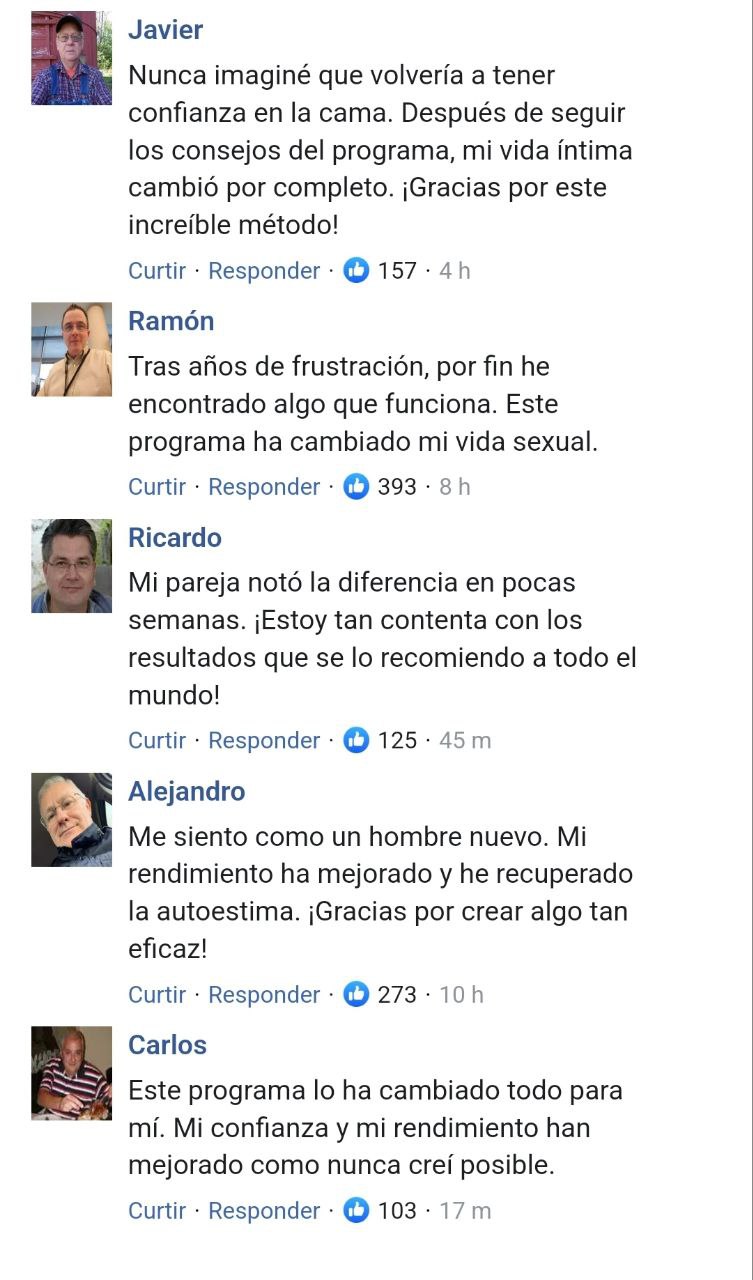View Ramón's profile picture
Viewport: 753px width, 1280px height.
click(71, 349)
